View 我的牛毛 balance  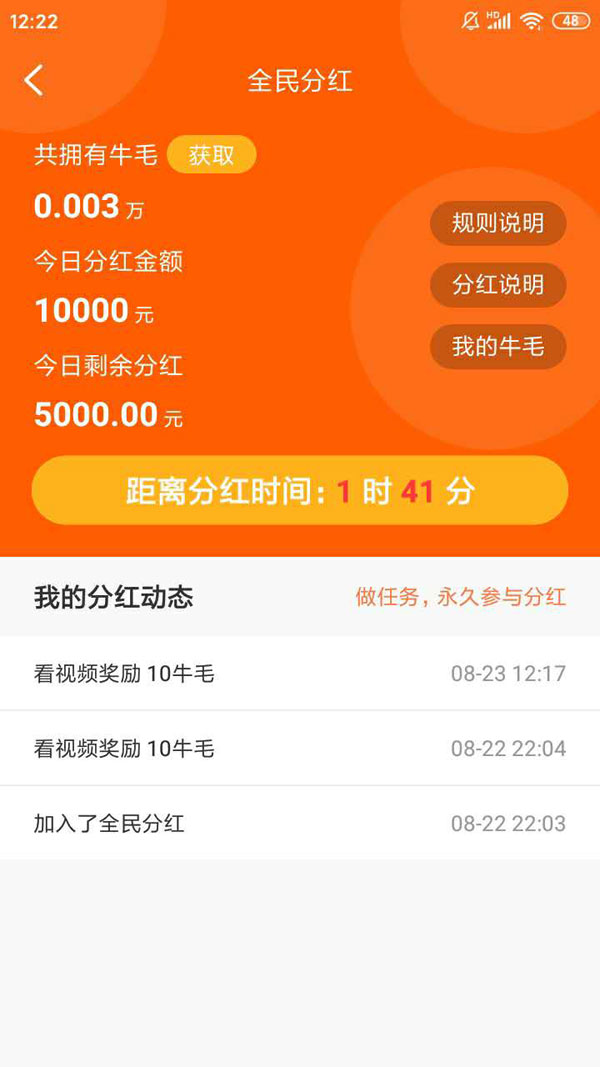point(498,347)
